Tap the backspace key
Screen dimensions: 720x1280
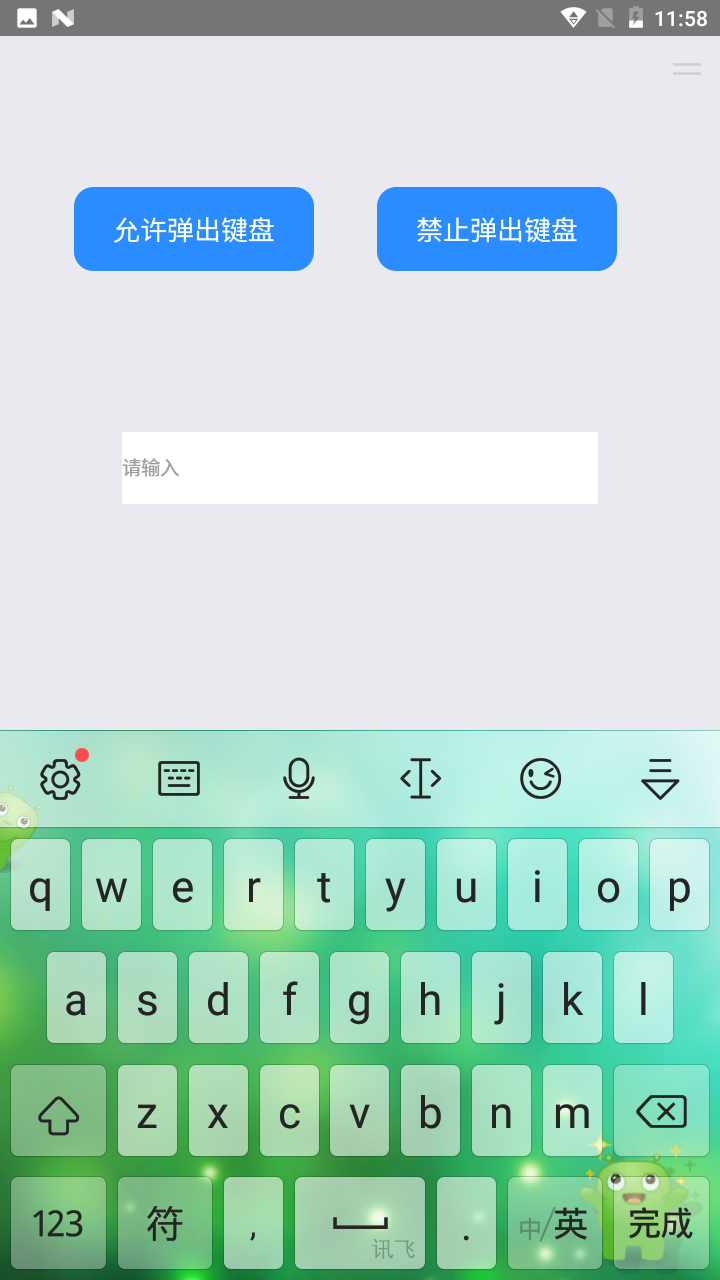(x=661, y=1111)
